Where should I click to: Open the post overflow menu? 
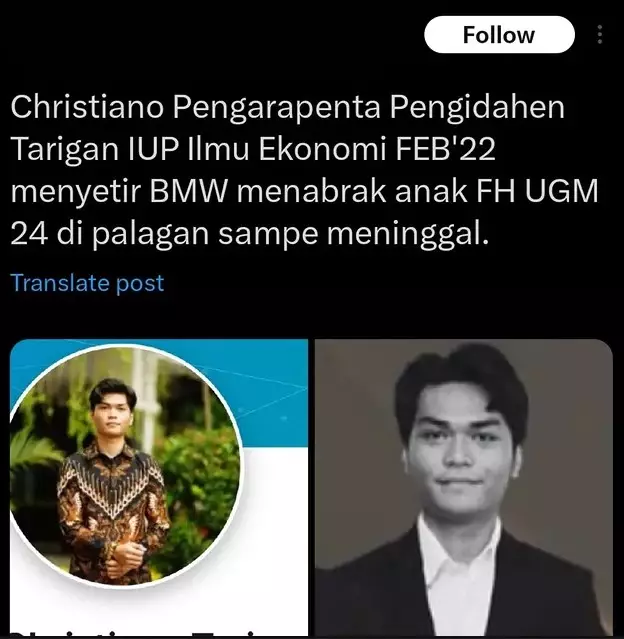point(600,35)
